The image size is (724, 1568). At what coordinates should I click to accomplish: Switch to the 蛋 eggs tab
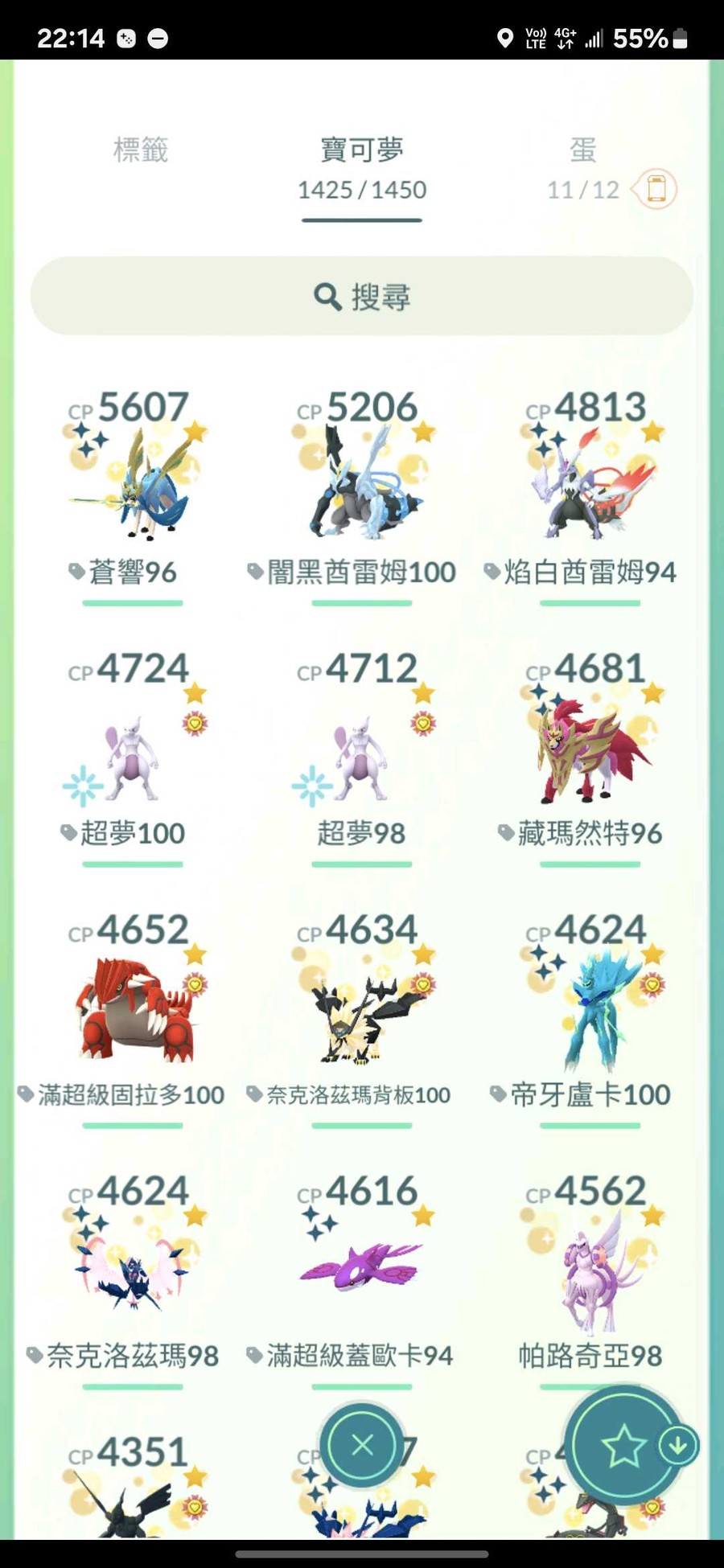pyautogui.click(x=582, y=150)
